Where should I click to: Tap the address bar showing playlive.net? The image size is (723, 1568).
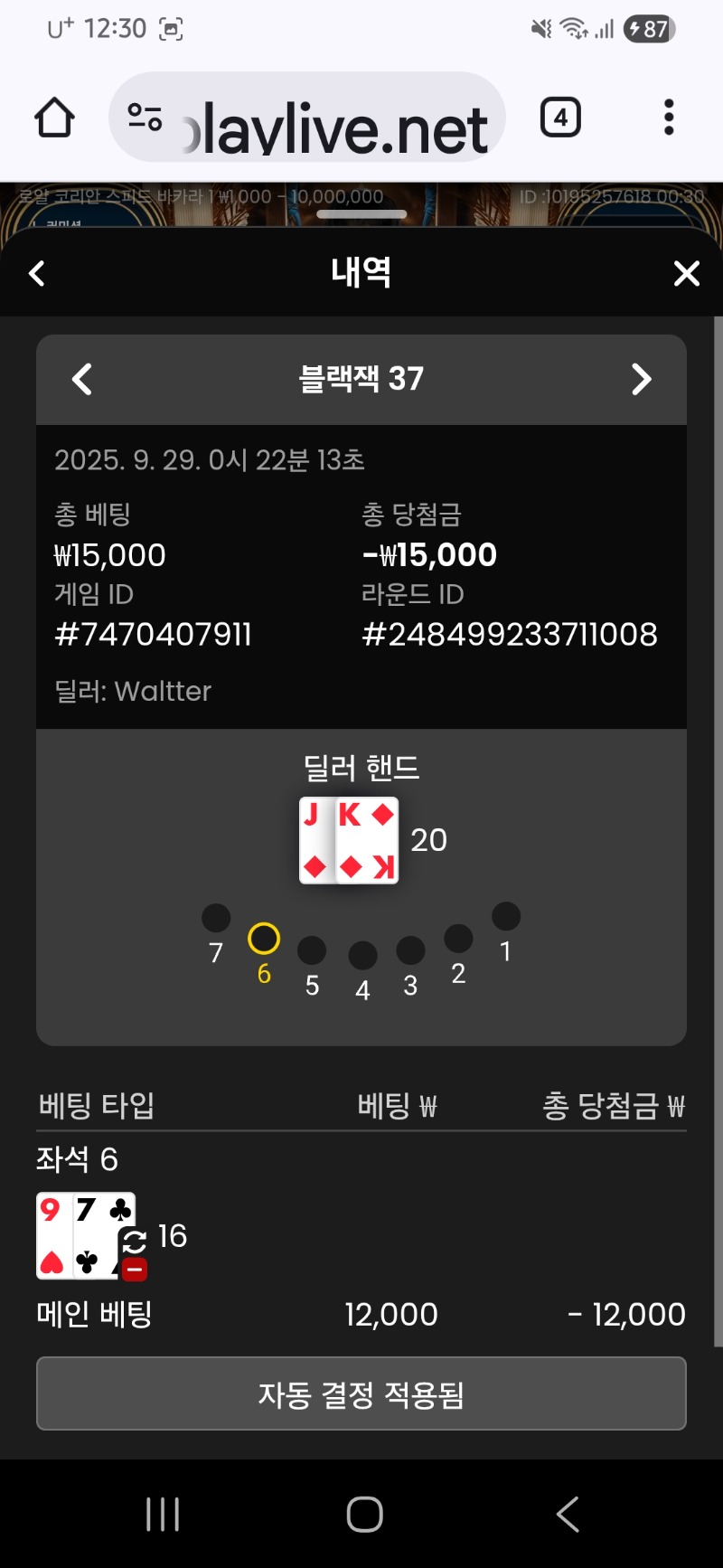pyautogui.click(x=334, y=119)
